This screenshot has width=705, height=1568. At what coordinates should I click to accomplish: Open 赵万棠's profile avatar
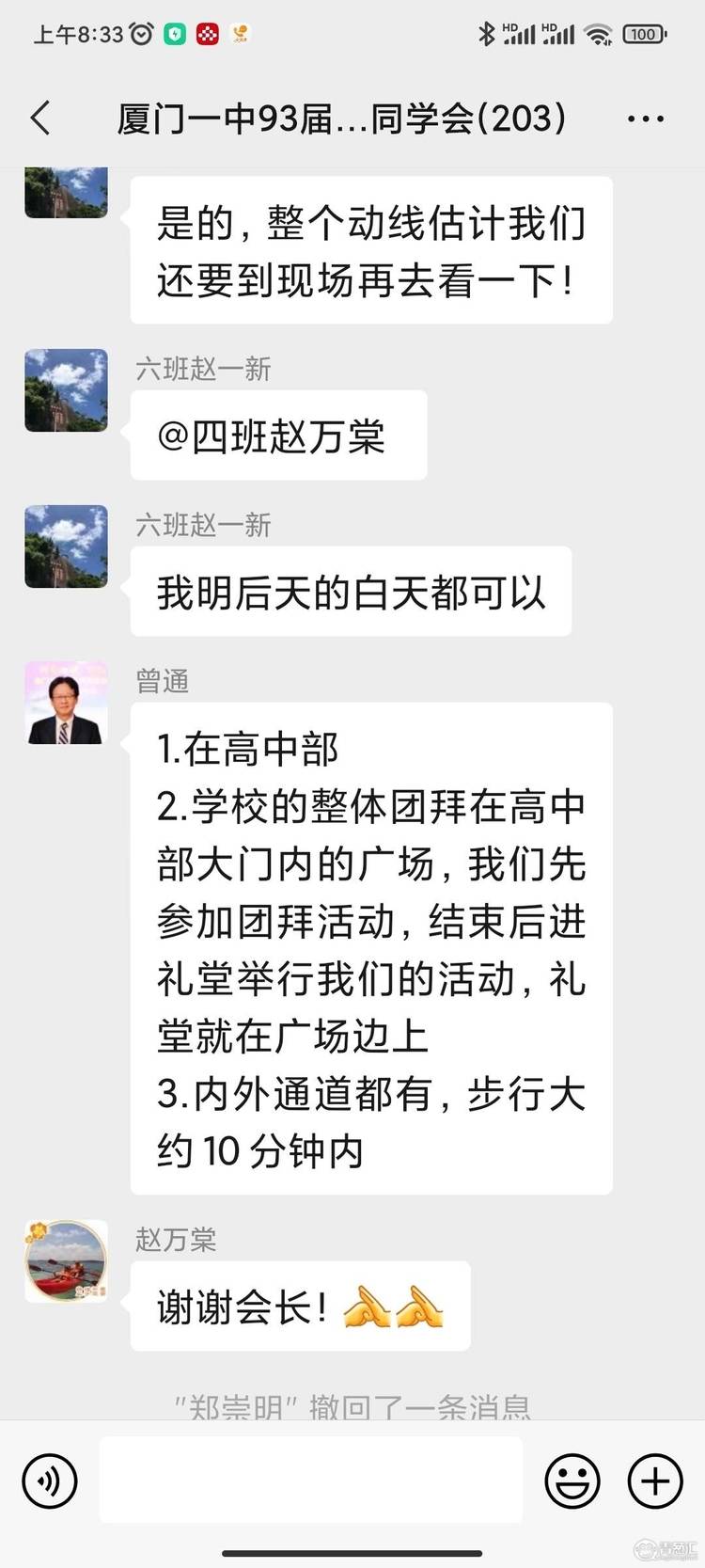pos(66,1261)
